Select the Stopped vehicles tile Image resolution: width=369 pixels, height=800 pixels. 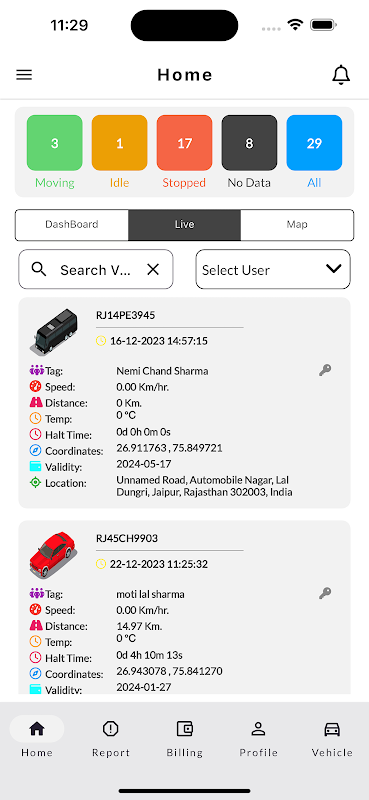click(x=184, y=143)
